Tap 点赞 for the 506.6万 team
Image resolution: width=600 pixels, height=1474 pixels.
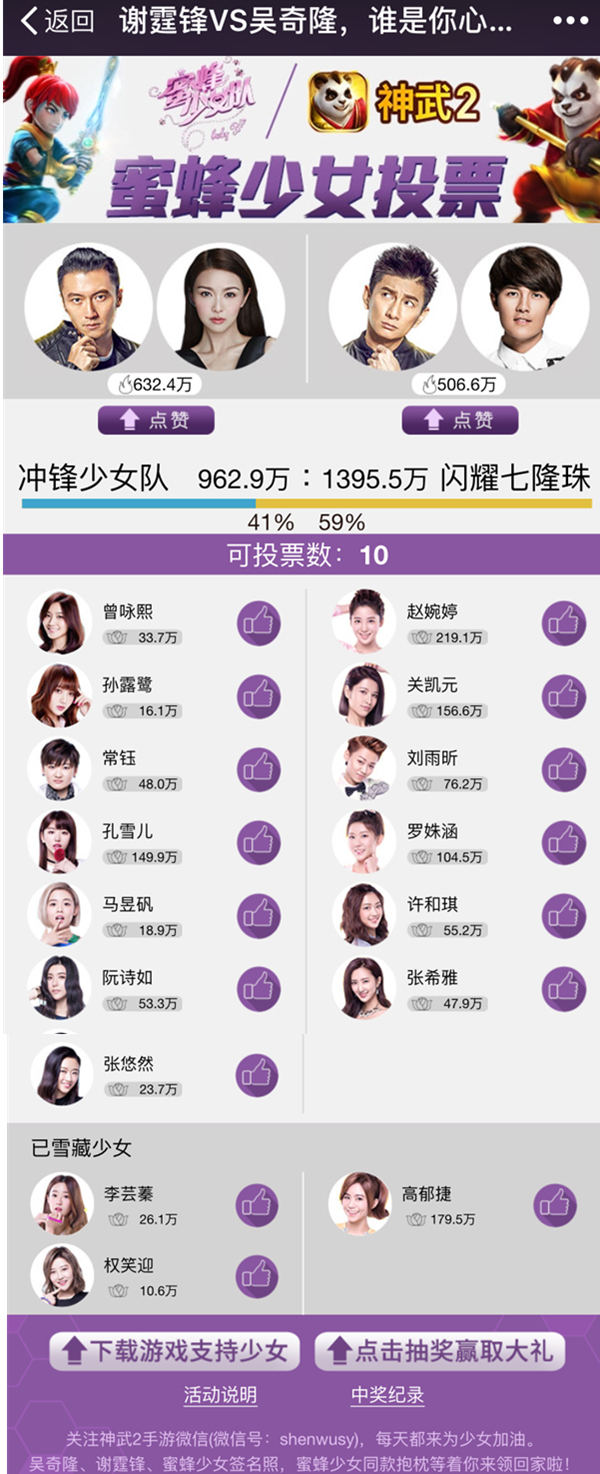point(460,420)
